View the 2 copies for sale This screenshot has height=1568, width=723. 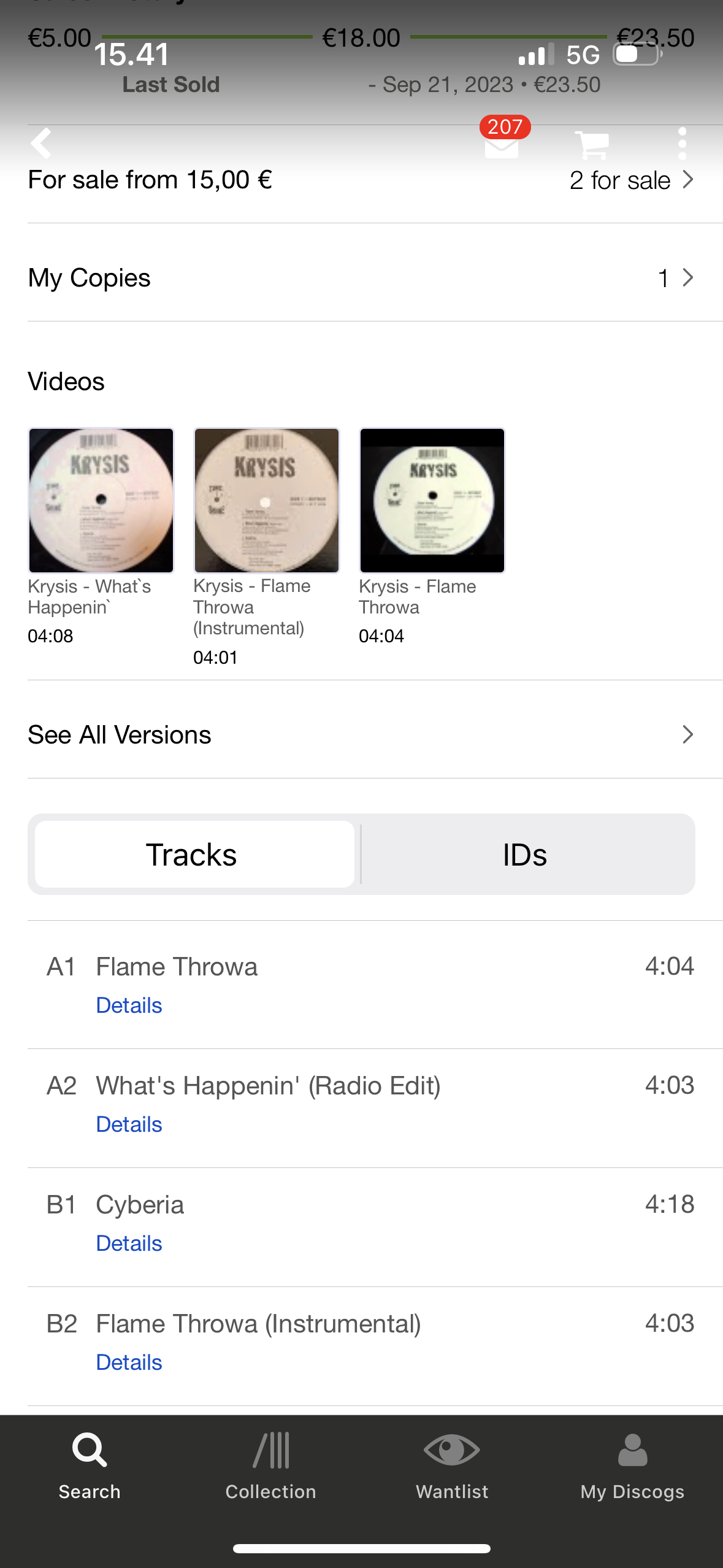[x=631, y=181]
